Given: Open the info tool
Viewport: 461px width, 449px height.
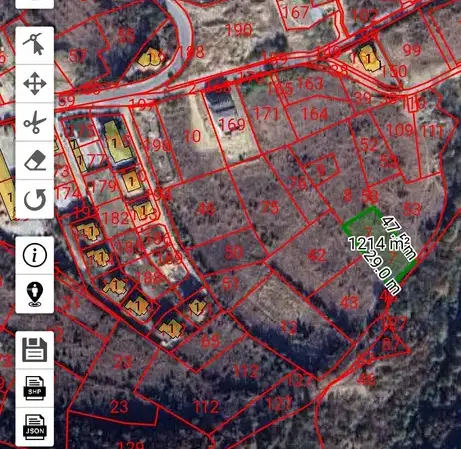Looking at the screenshot, I should click(35, 255).
